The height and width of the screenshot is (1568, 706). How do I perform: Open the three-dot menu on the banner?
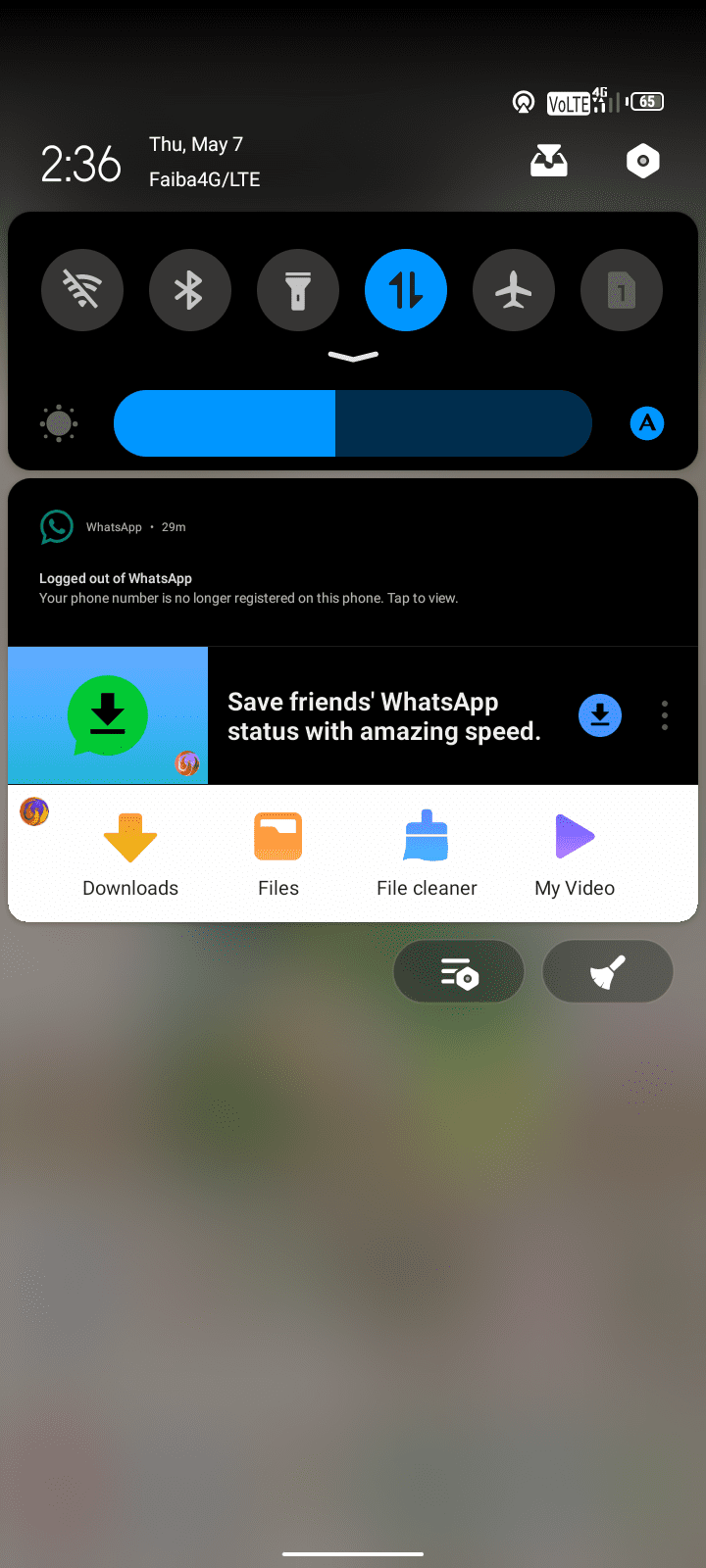(x=665, y=715)
